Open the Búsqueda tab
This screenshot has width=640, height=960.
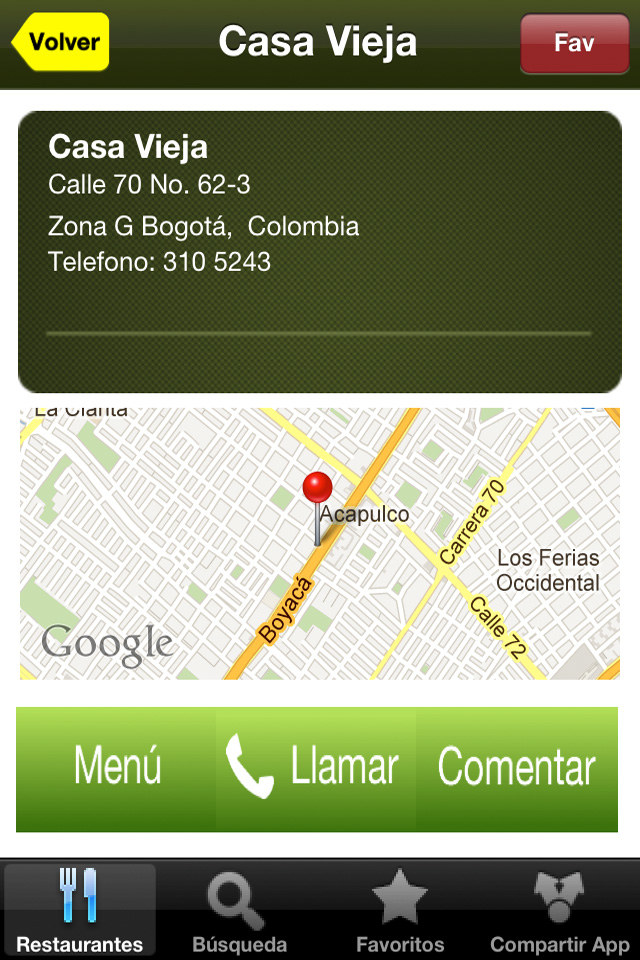click(239, 909)
